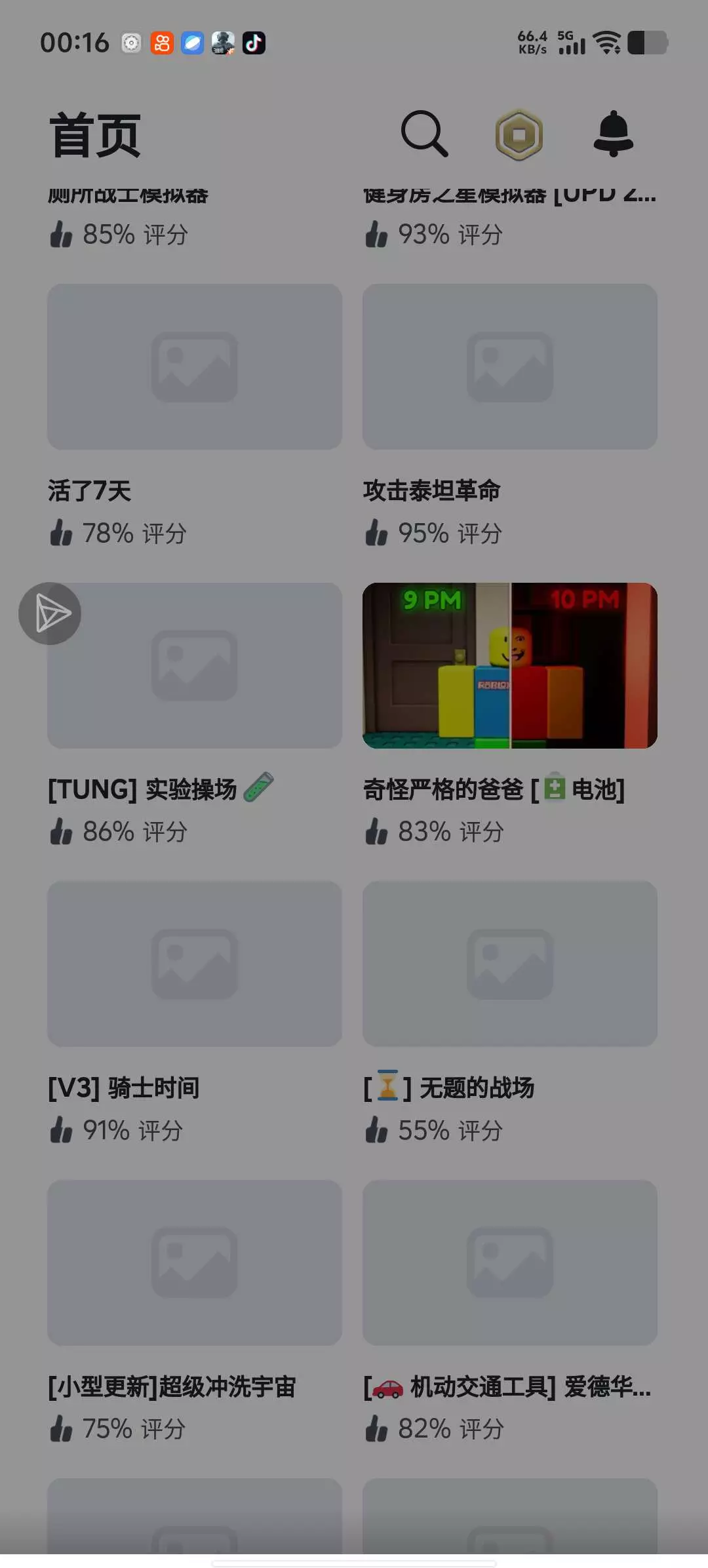708x1568 pixels.
Task: Open the notifications bell
Action: 613,134
